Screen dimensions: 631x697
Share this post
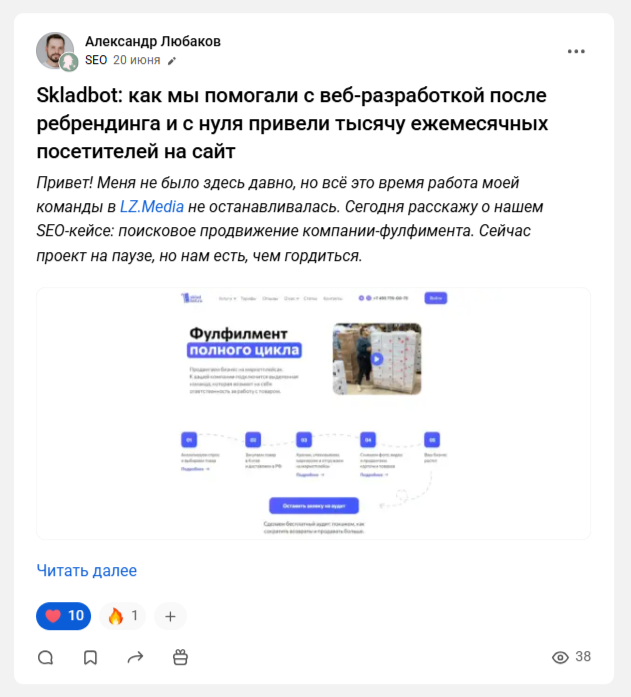[135, 657]
